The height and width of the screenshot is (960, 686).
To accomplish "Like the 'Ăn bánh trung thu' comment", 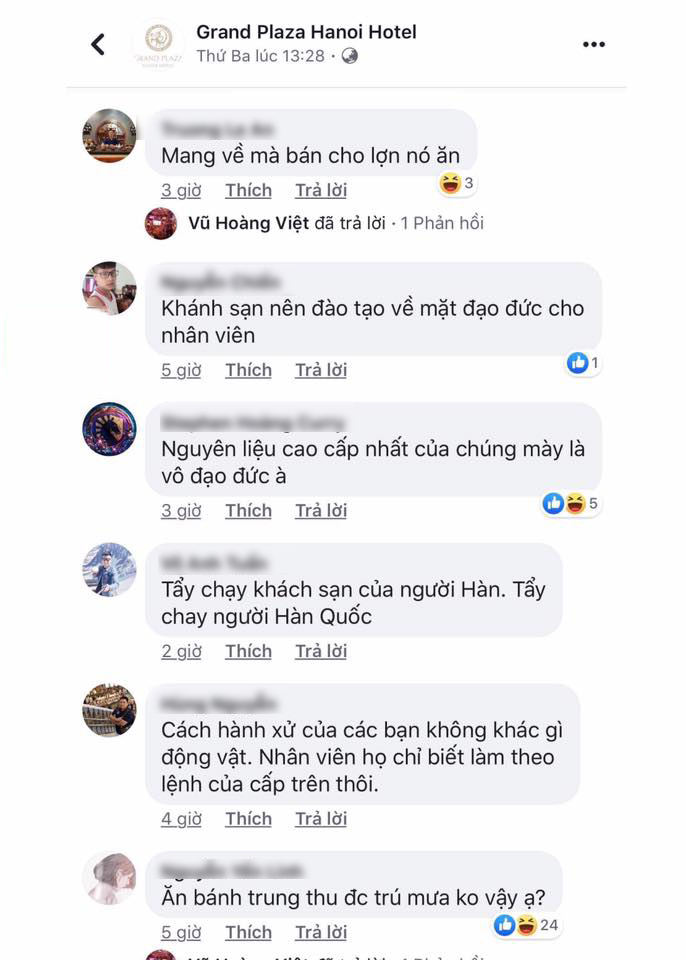I will pos(248,932).
